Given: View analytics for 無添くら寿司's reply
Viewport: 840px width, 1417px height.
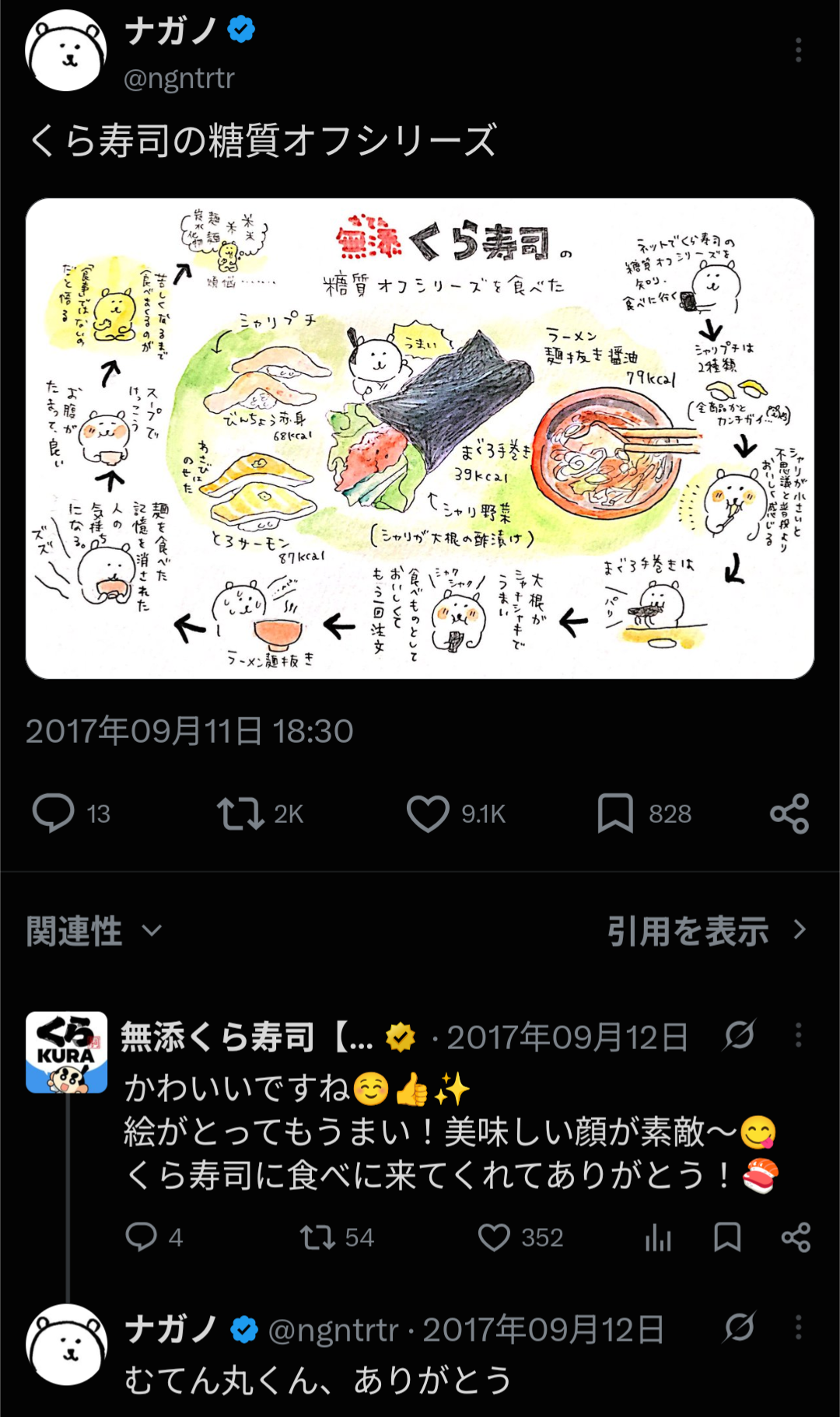Looking at the screenshot, I should [x=657, y=1237].
